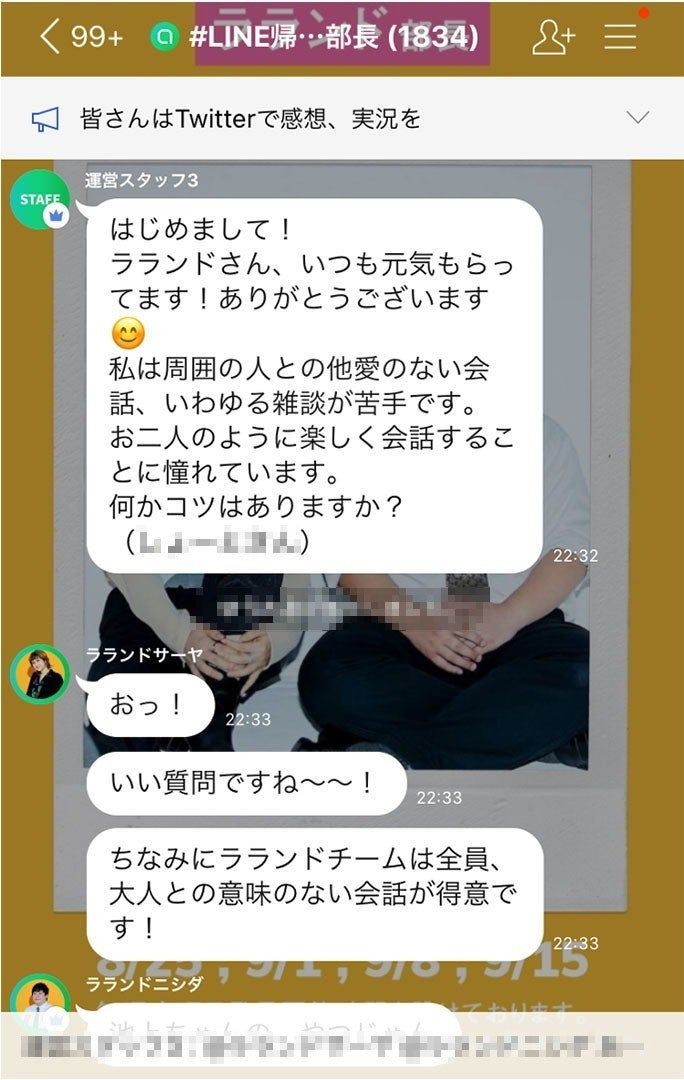Image resolution: width=684 pixels, height=1080 pixels.
Task: Invite members with the add-person icon
Action: [x=553, y=37]
